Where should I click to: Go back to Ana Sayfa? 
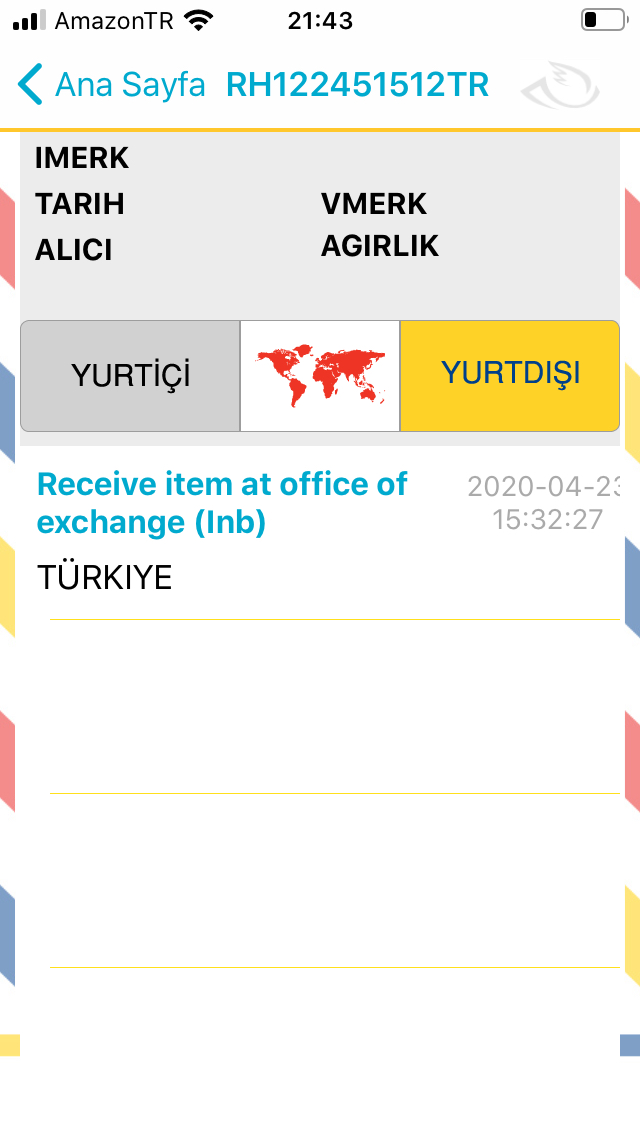pos(112,85)
